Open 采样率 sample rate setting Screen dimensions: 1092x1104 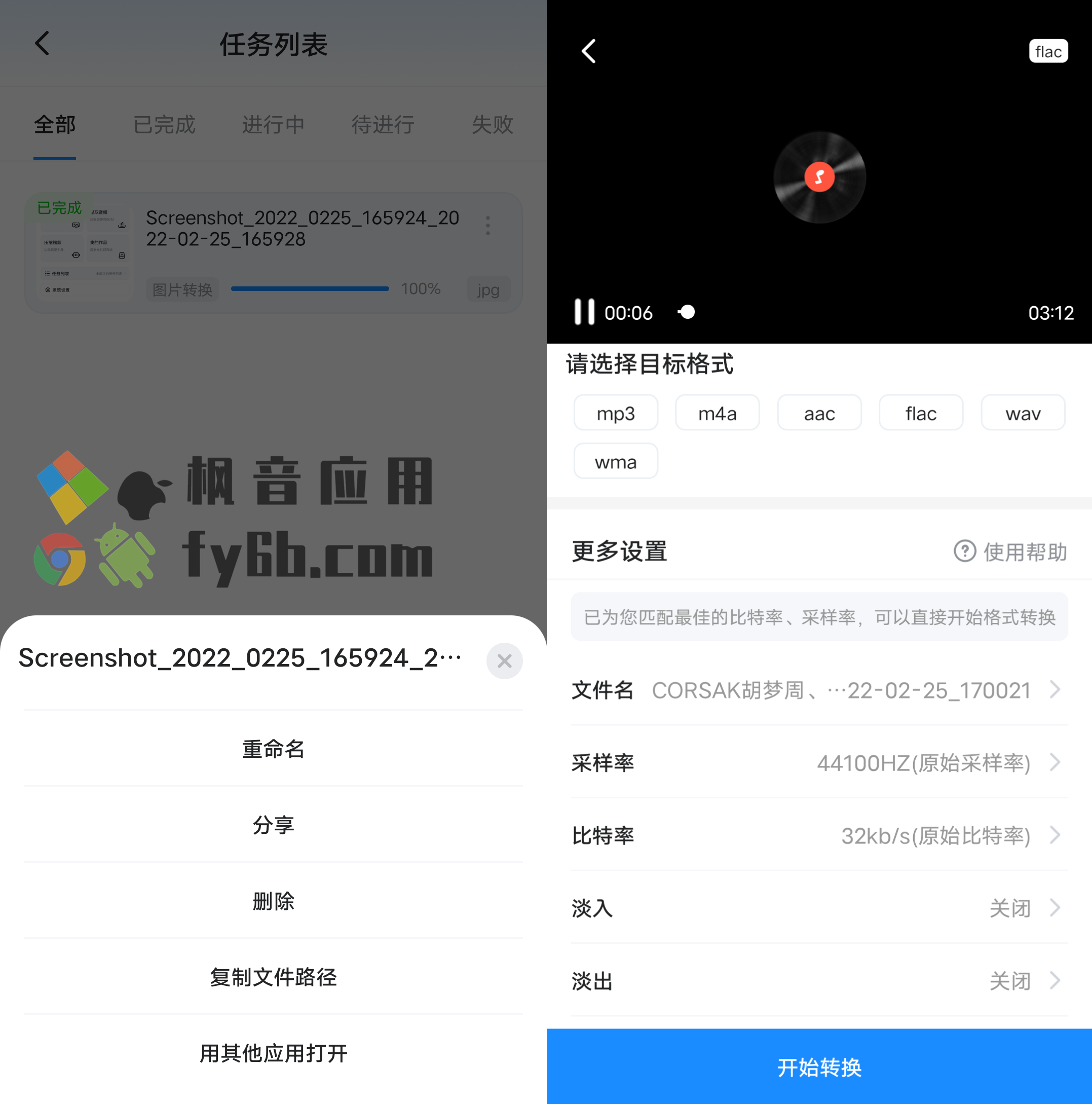click(x=819, y=763)
